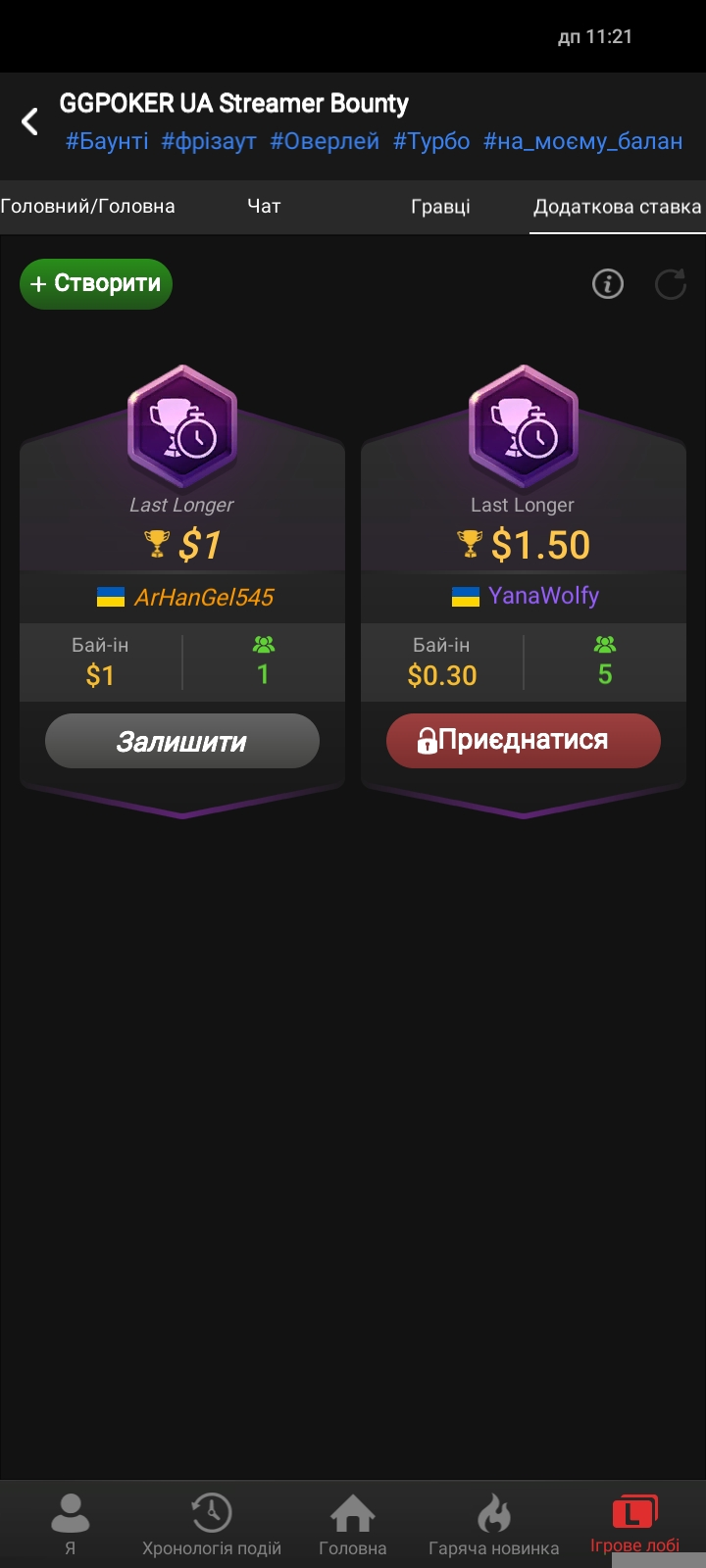Tap the green Створити button
This screenshot has width=706, height=1568.
(x=96, y=284)
